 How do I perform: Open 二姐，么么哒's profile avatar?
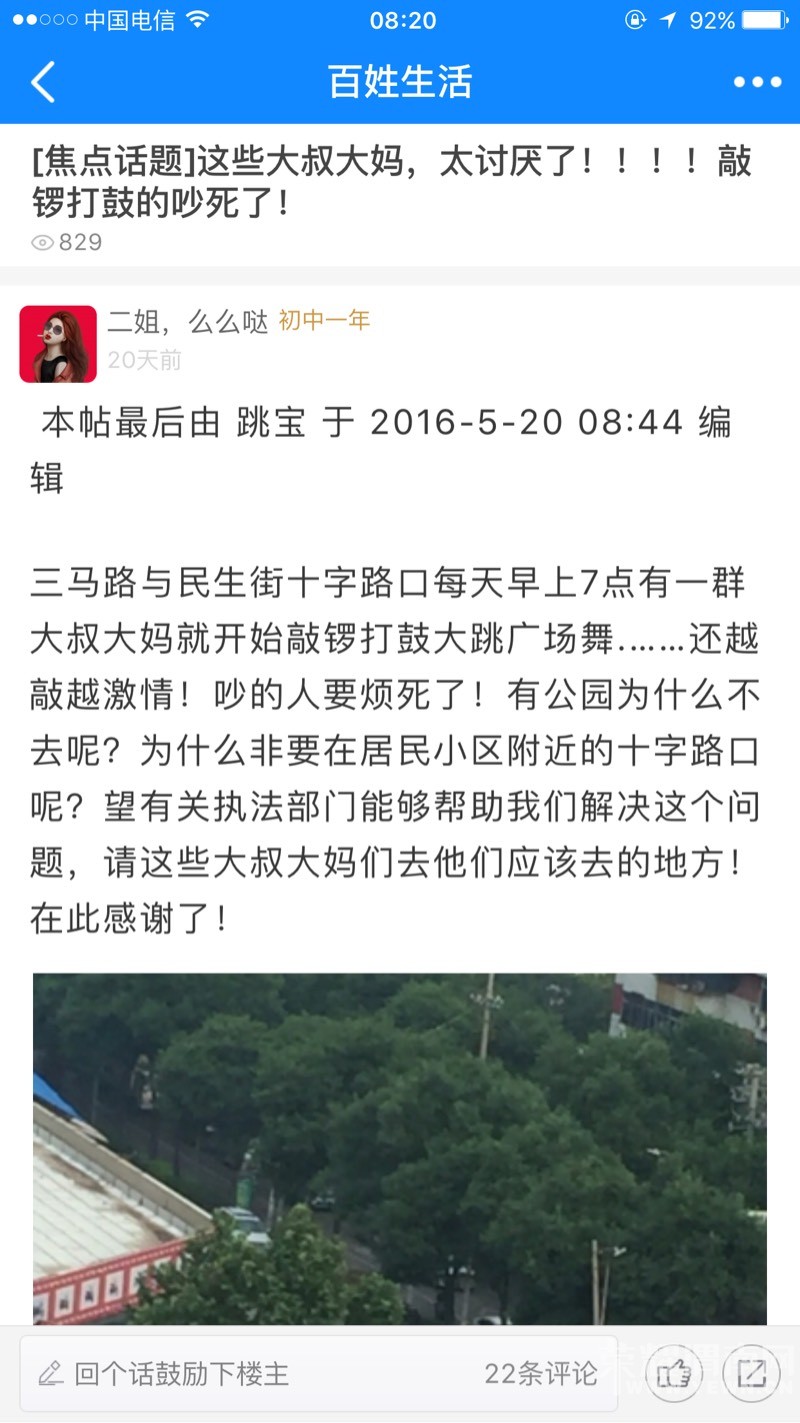pos(58,344)
